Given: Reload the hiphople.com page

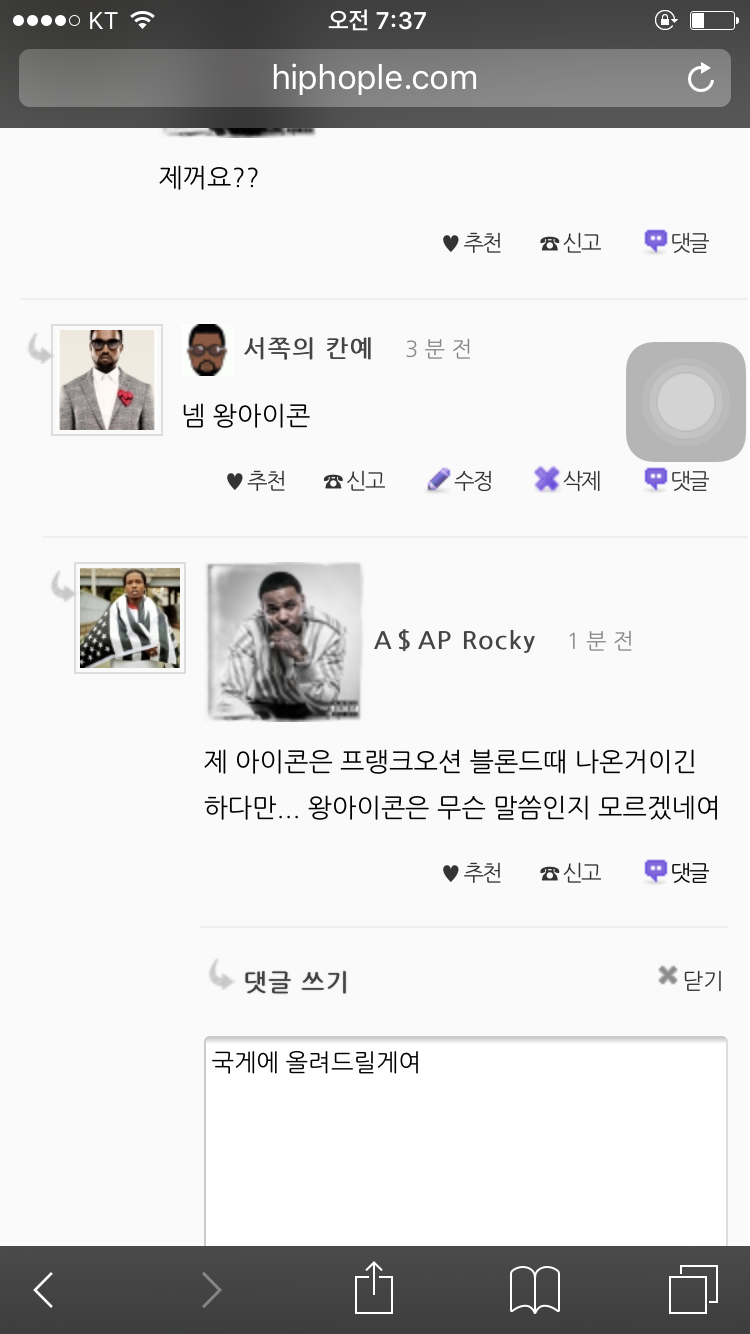Looking at the screenshot, I should [700, 78].
